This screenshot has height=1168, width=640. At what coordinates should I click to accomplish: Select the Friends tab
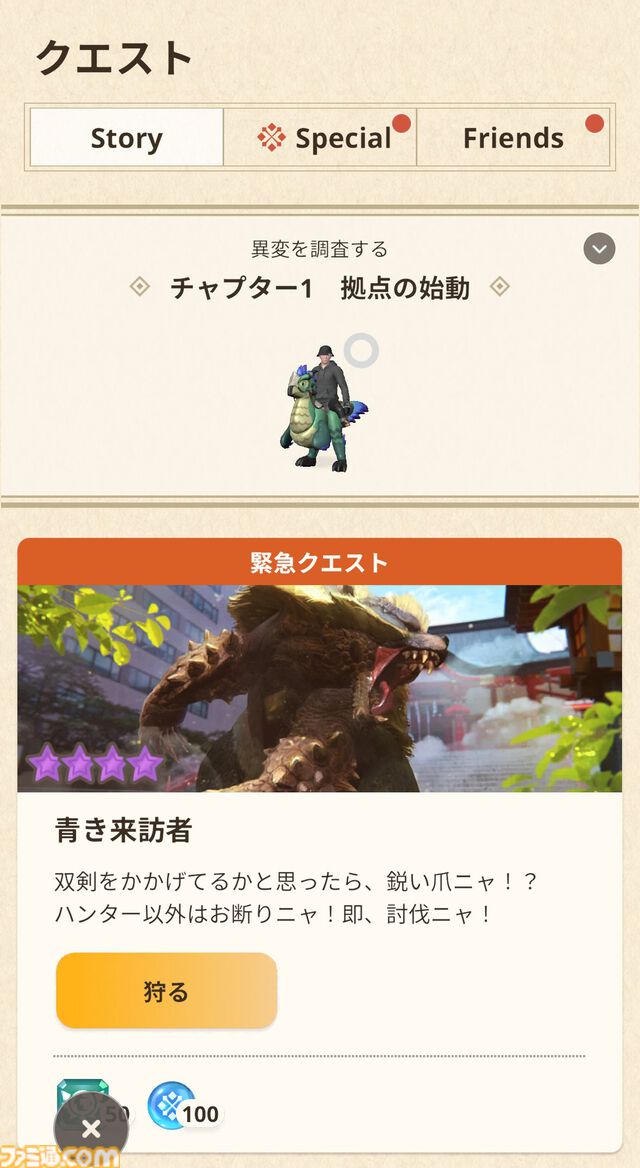tap(512, 138)
